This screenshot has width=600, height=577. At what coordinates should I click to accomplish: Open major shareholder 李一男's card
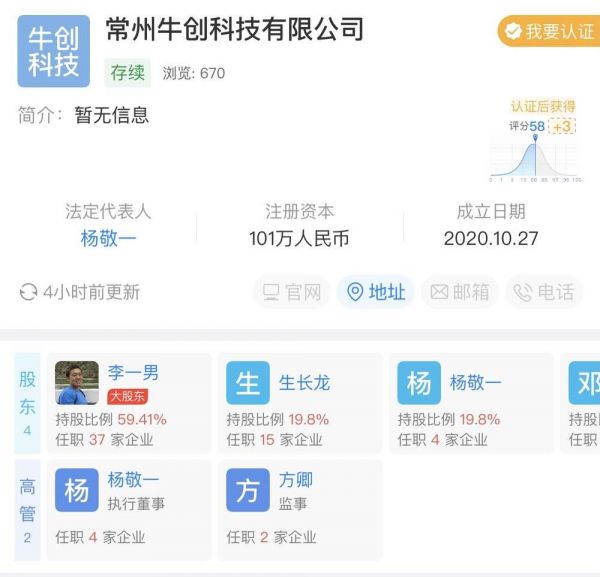coord(128,402)
